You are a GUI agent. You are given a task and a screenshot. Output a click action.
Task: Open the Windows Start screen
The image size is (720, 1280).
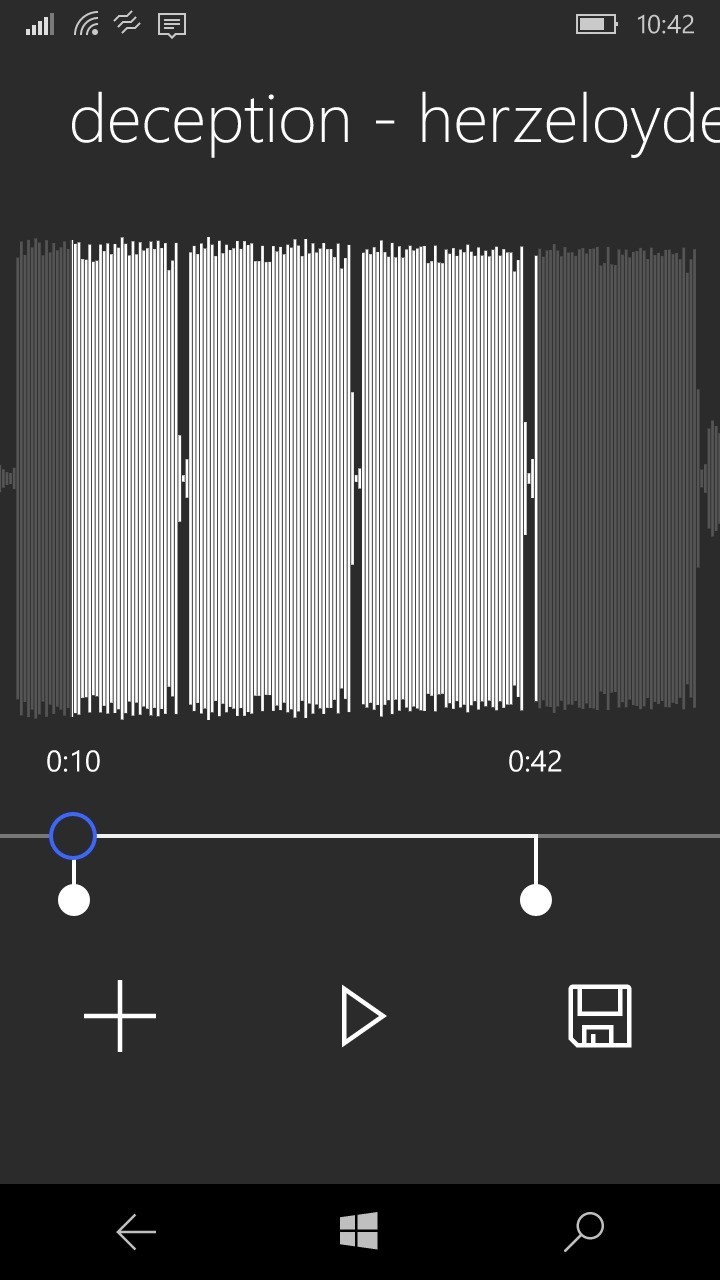(359, 1232)
